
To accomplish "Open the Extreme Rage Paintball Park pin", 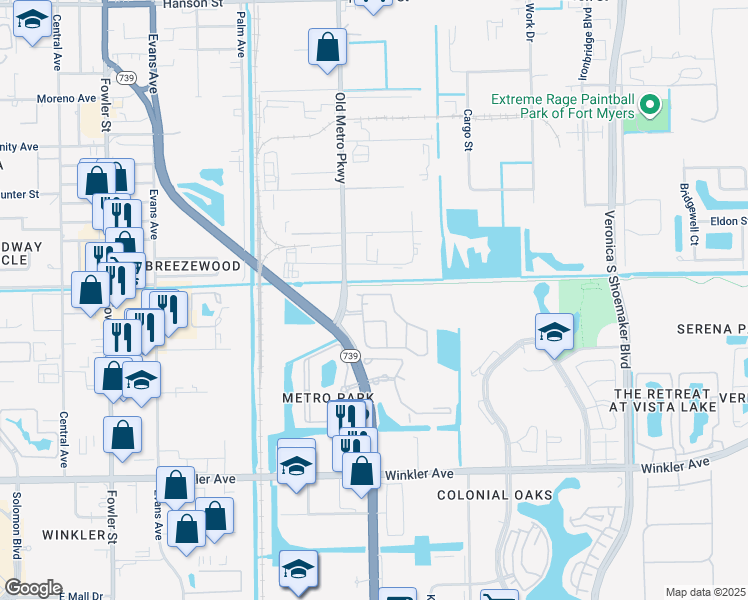I will pos(650,104).
